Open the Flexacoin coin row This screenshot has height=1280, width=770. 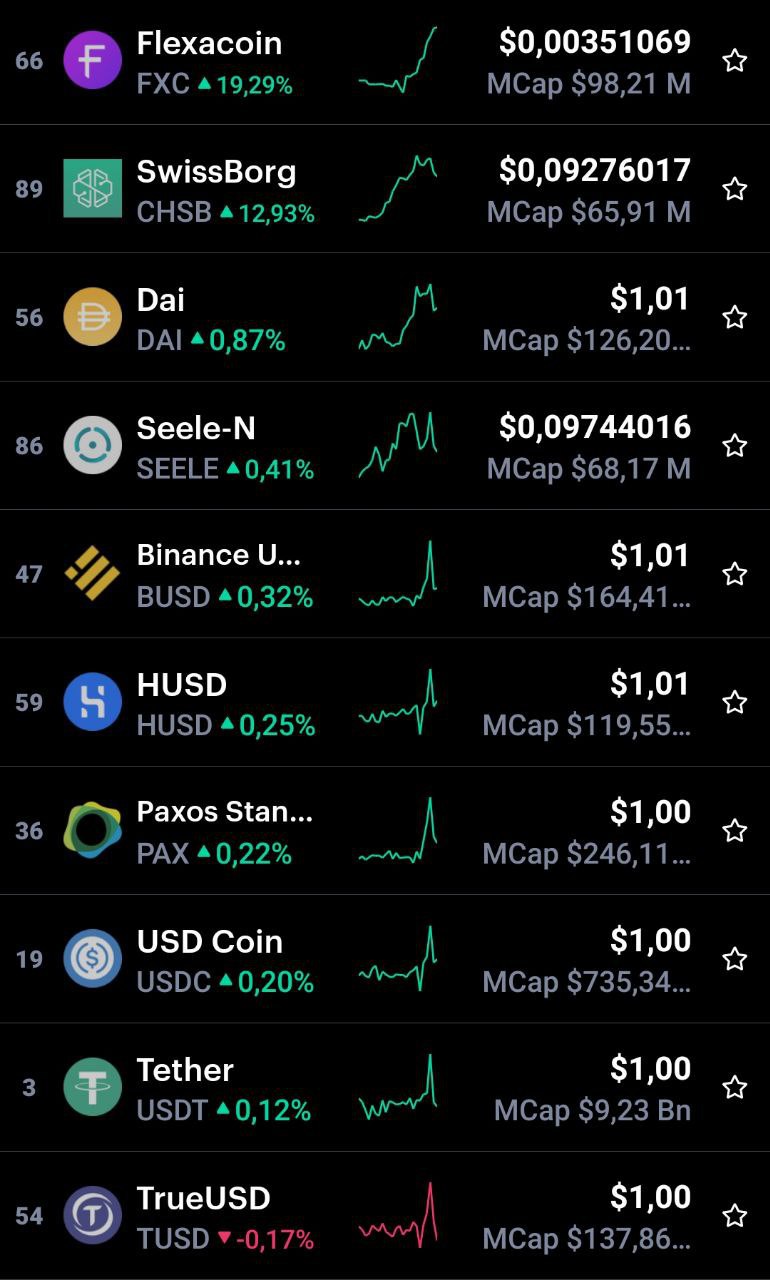click(385, 61)
